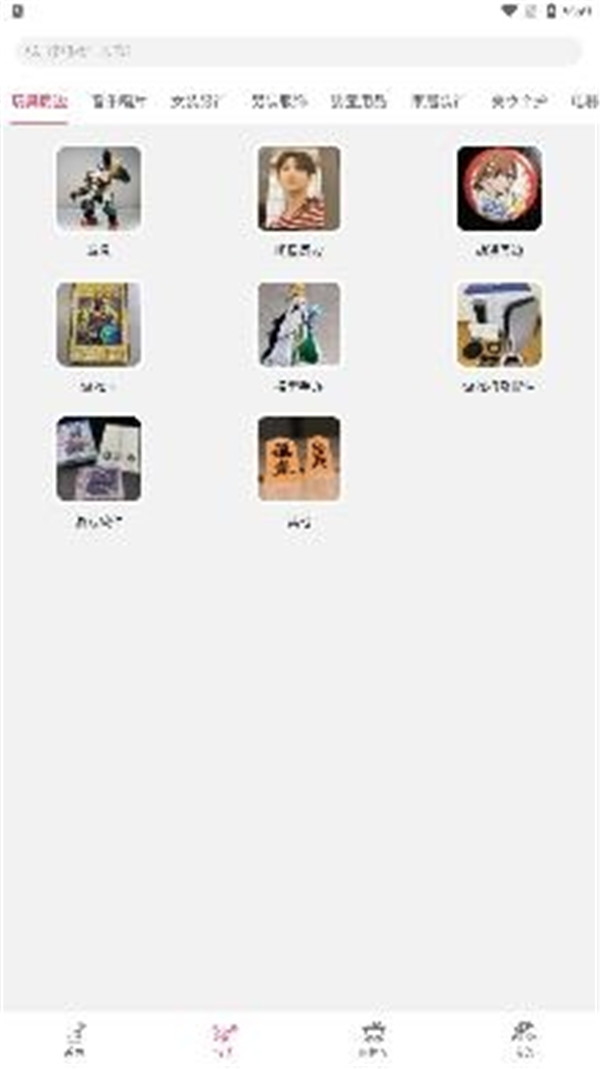Image resolution: width=600 pixels, height=1069 pixels.
Task: Switch to the third bottom navigation tab
Action: (373, 1039)
